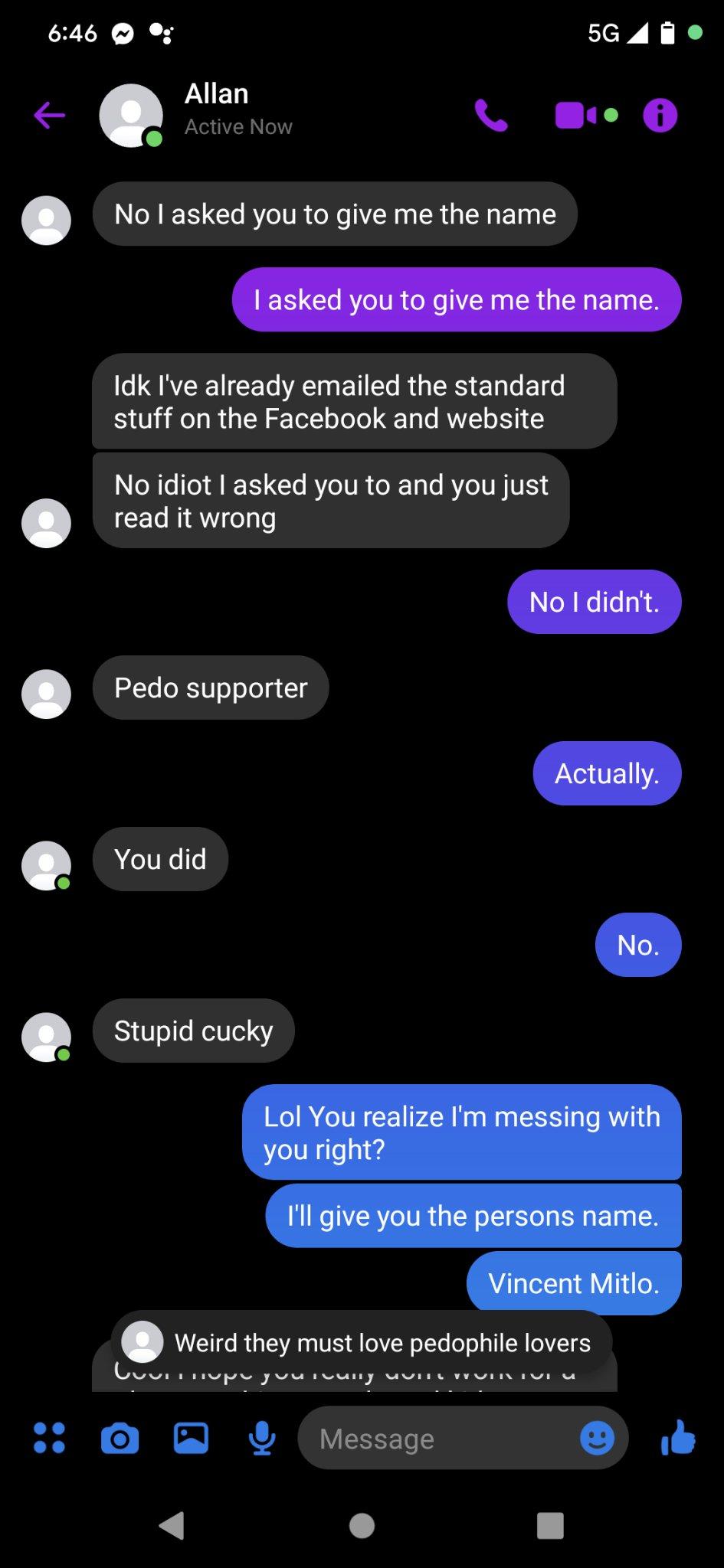
Task: Send a thumbs-up like
Action: coord(678,1436)
